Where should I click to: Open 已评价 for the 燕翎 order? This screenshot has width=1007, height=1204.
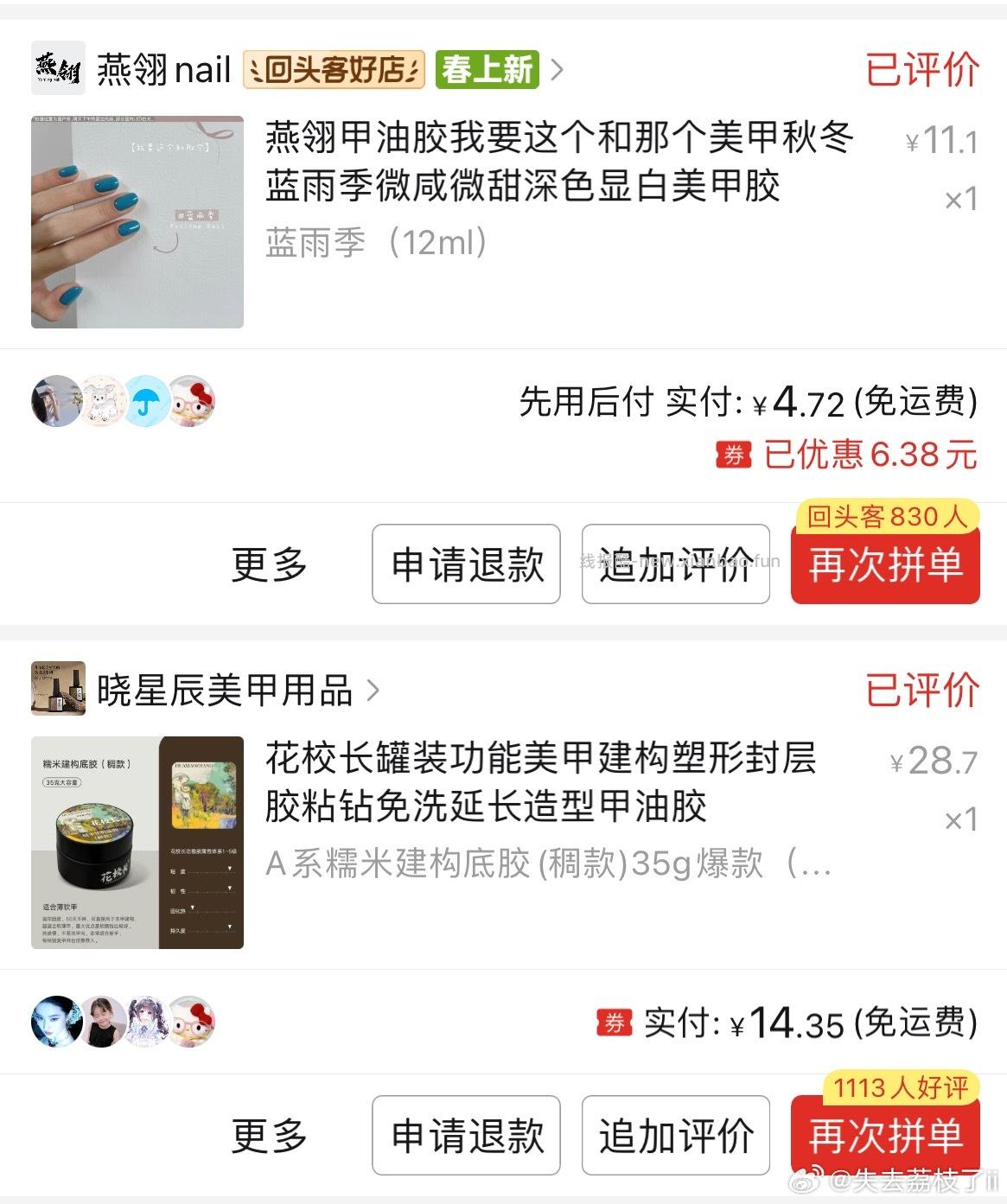[922, 71]
